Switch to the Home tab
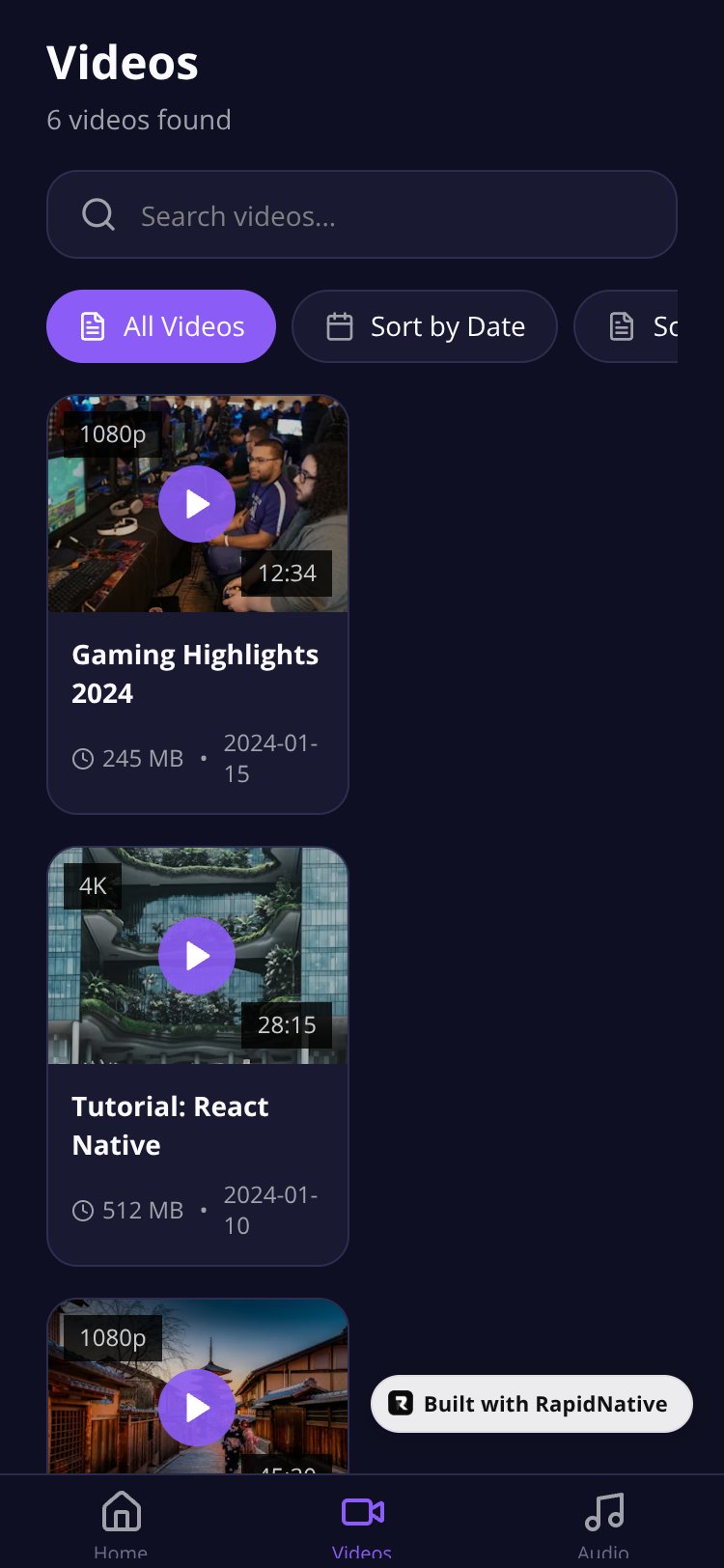This screenshot has height=1568, width=724. click(121, 1522)
